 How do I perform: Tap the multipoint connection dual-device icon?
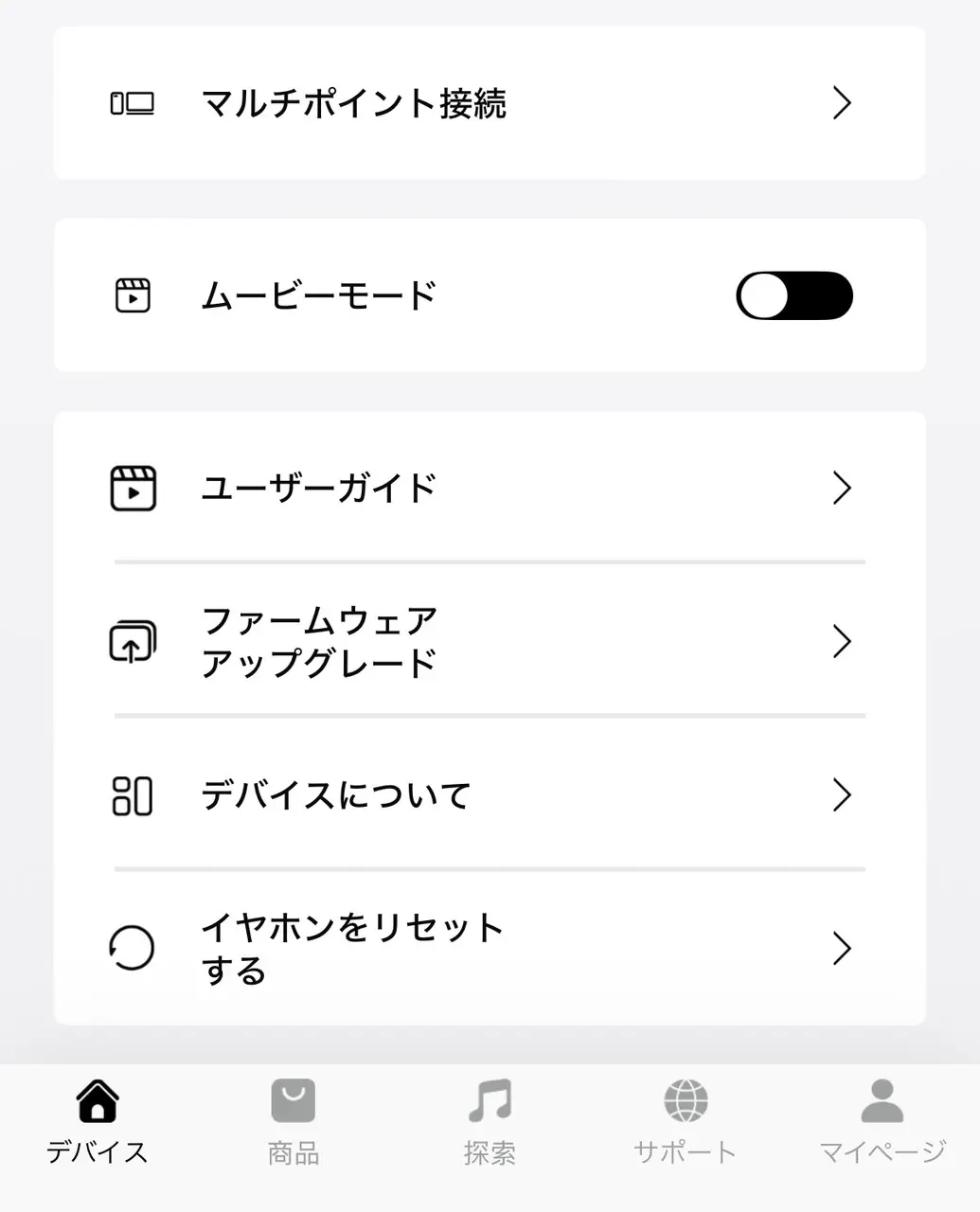(133, 103)
